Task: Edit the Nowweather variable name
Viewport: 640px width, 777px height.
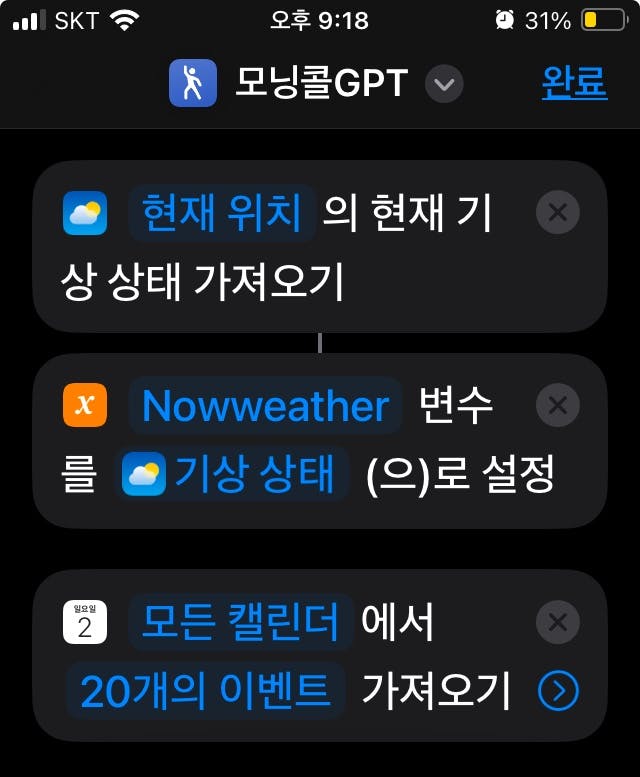Action: point(265,406)
